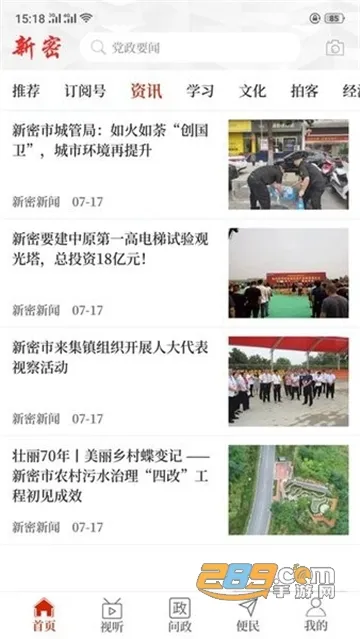Open the 文化 tab
Viewport: 360px width, 639px height.
coord(252,91)
